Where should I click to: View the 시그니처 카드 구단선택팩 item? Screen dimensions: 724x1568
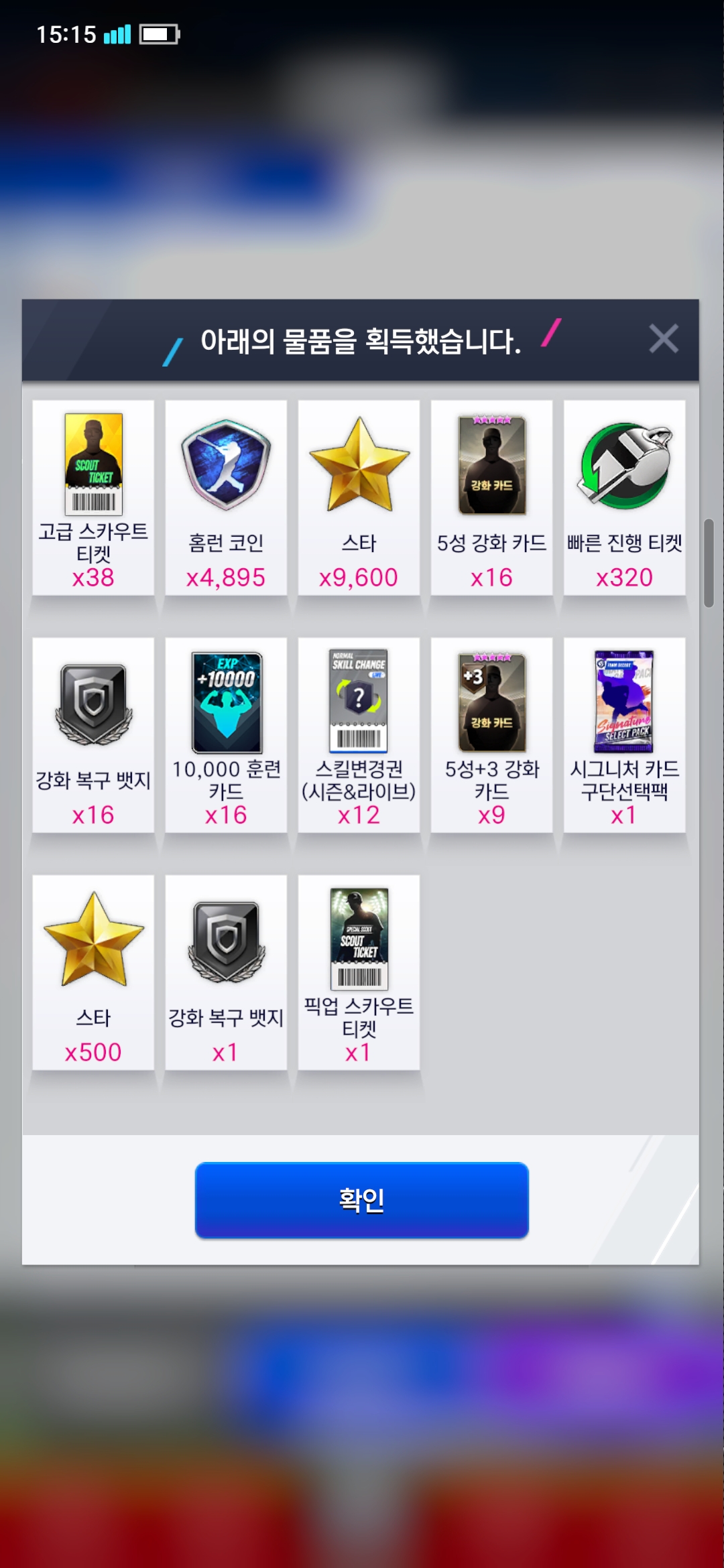624,734
